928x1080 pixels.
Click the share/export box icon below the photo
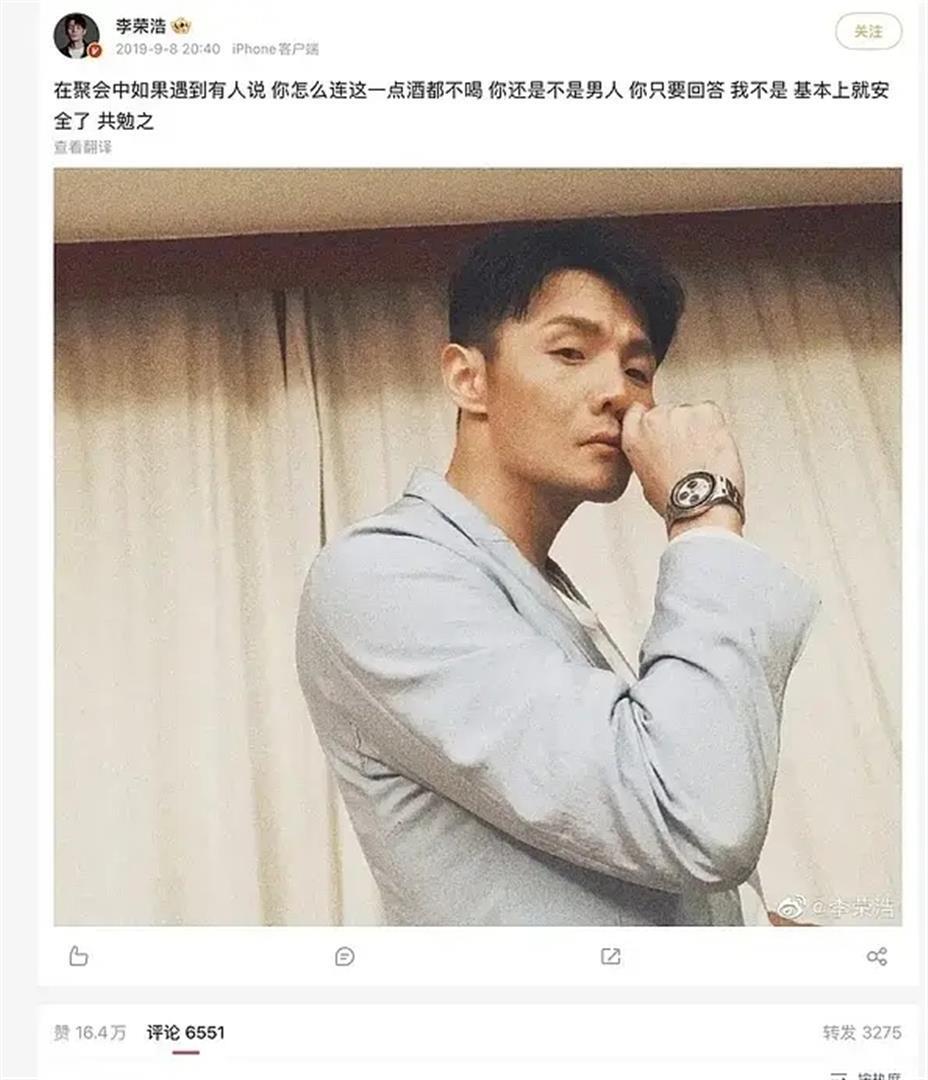coord(611,957)
